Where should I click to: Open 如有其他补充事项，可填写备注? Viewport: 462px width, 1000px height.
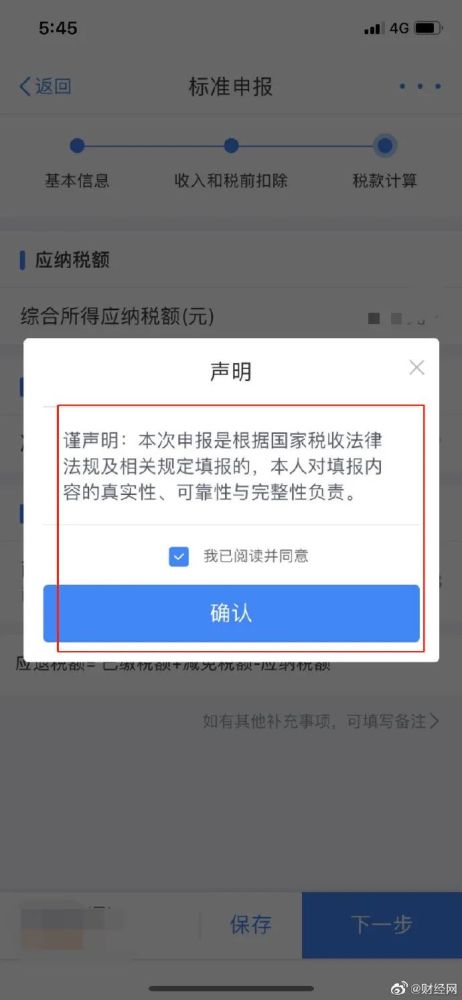coord(321,721)
